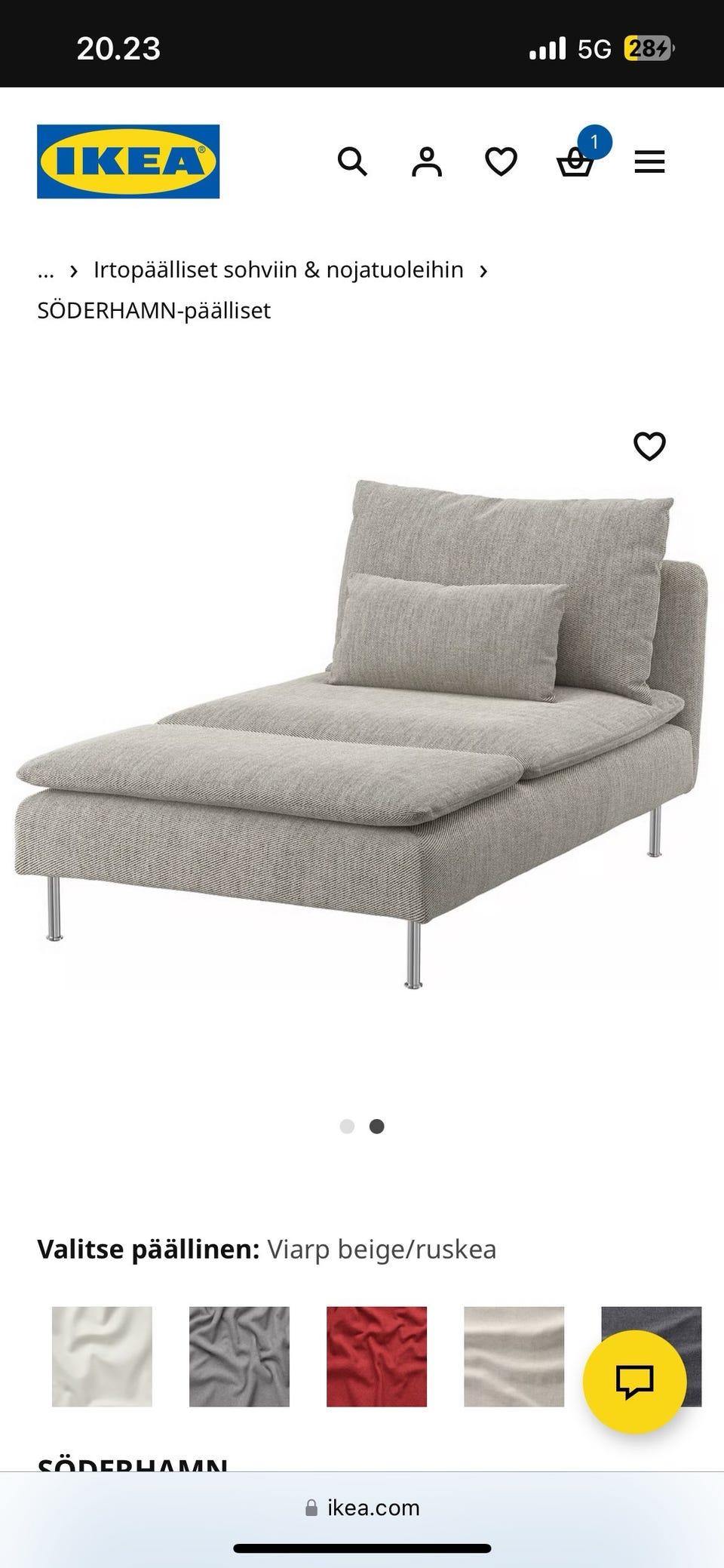This screenshot has height=1568, width=724.
Task: Select the red cover swatch
Action: 376,1357
